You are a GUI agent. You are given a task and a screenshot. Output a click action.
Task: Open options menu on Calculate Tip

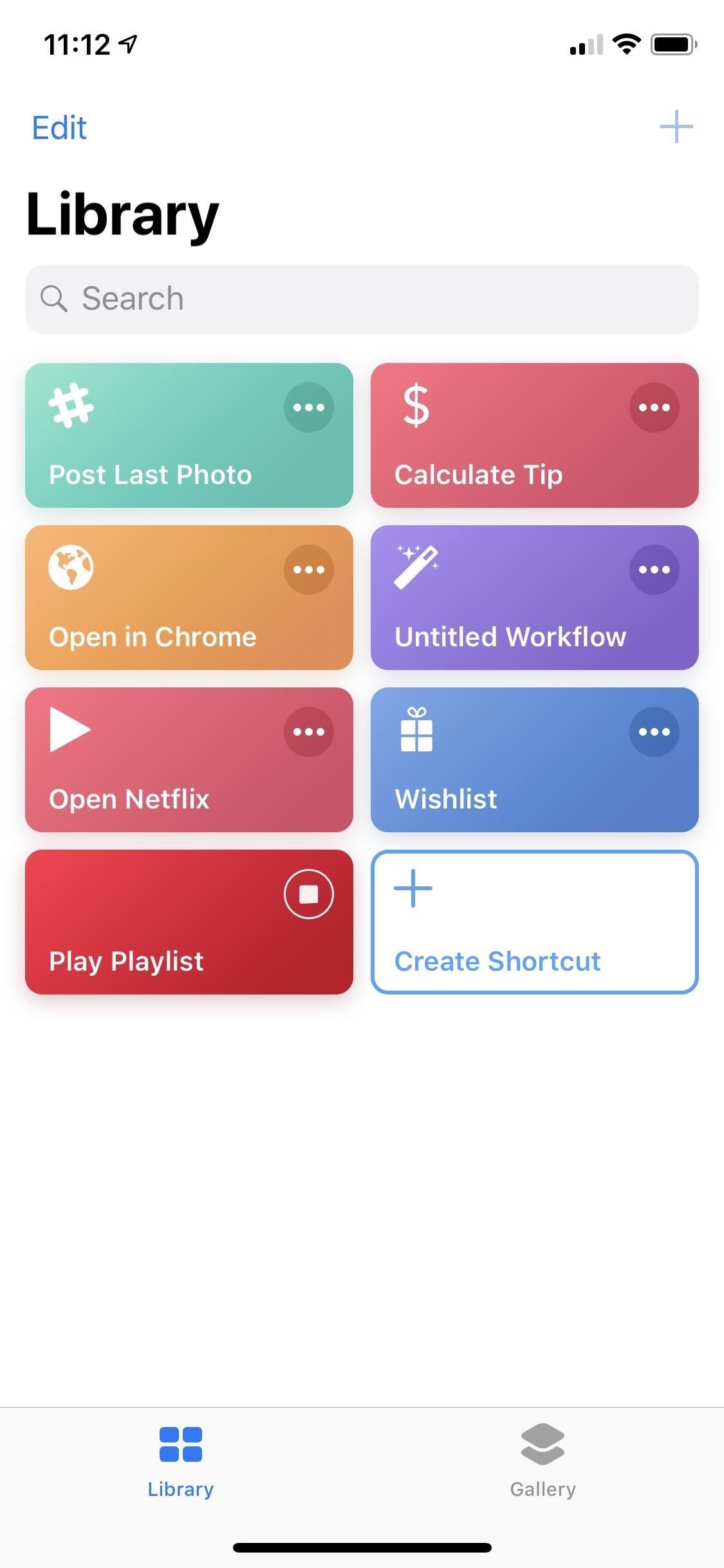(x=654, y=407)
